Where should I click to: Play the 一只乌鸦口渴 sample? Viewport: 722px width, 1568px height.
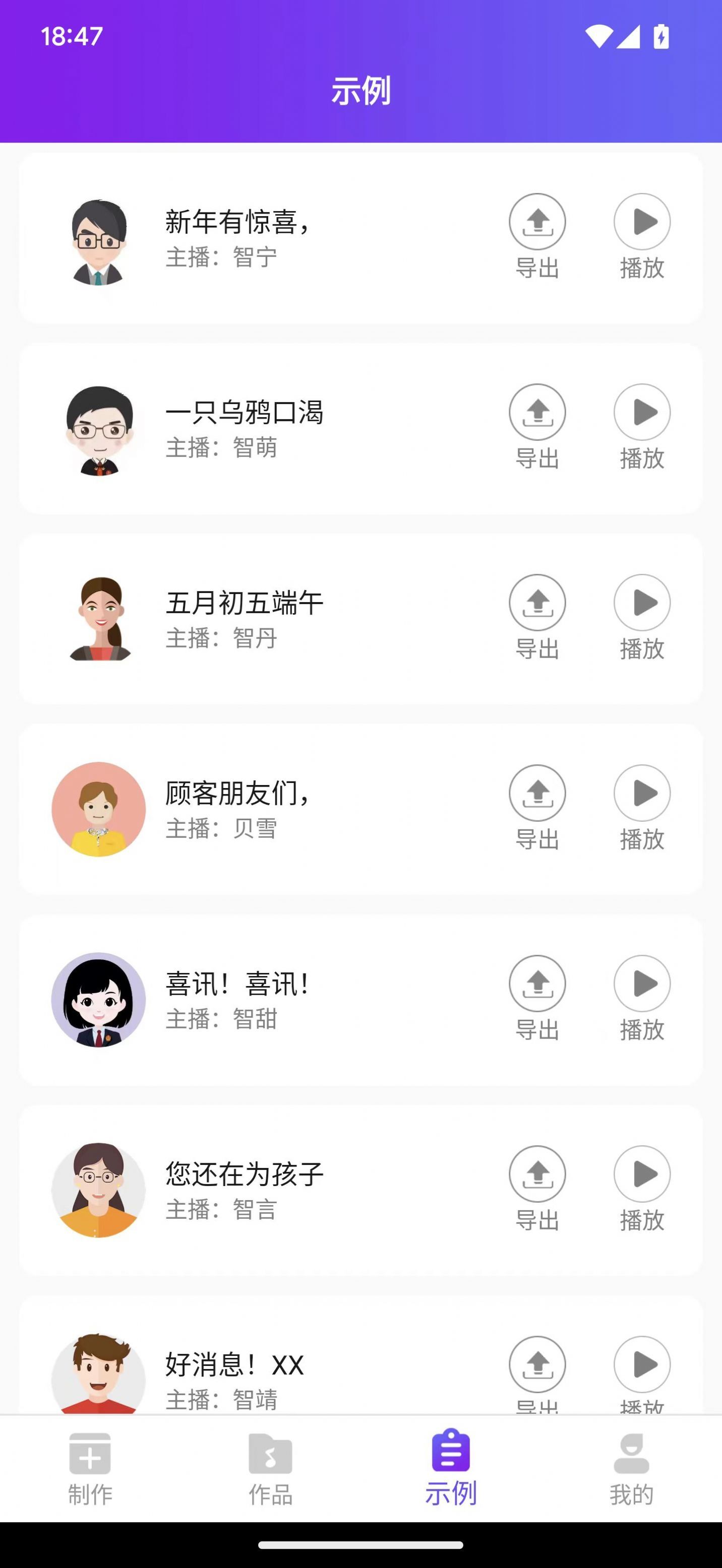pyautogui.click(x=643, y=412)
